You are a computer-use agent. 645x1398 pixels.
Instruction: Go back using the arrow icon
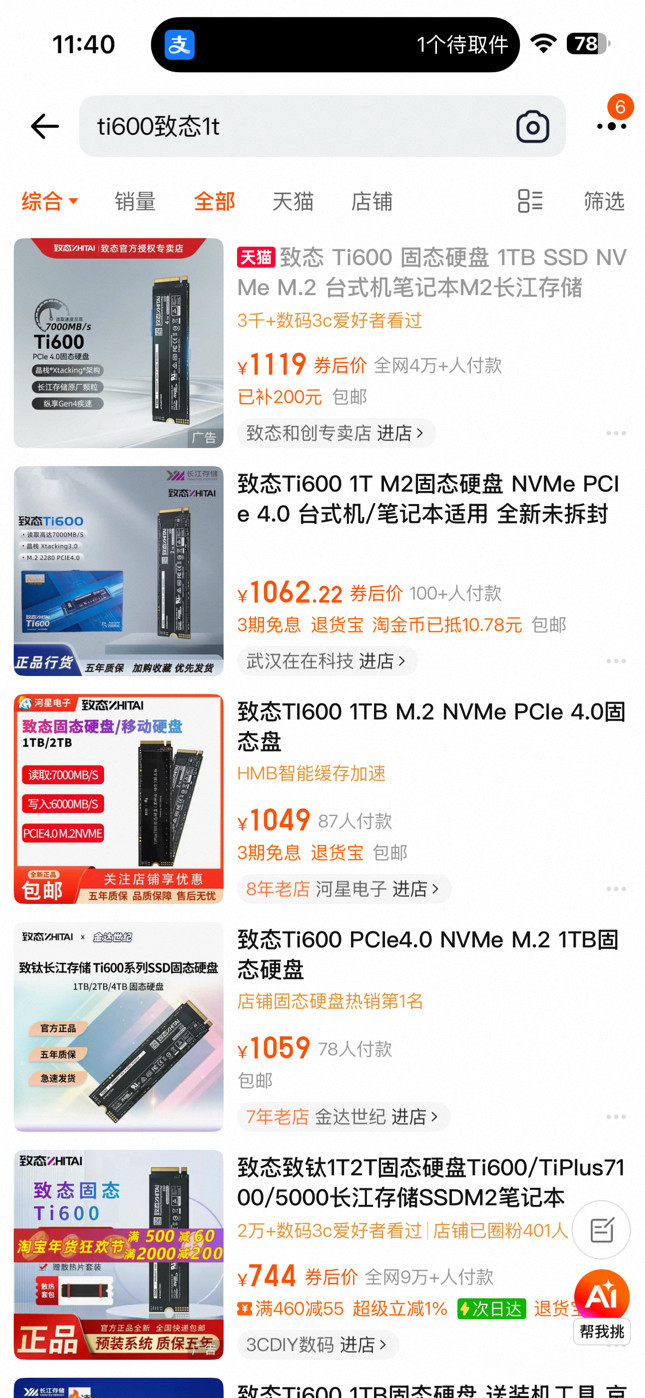click(45, 127)
